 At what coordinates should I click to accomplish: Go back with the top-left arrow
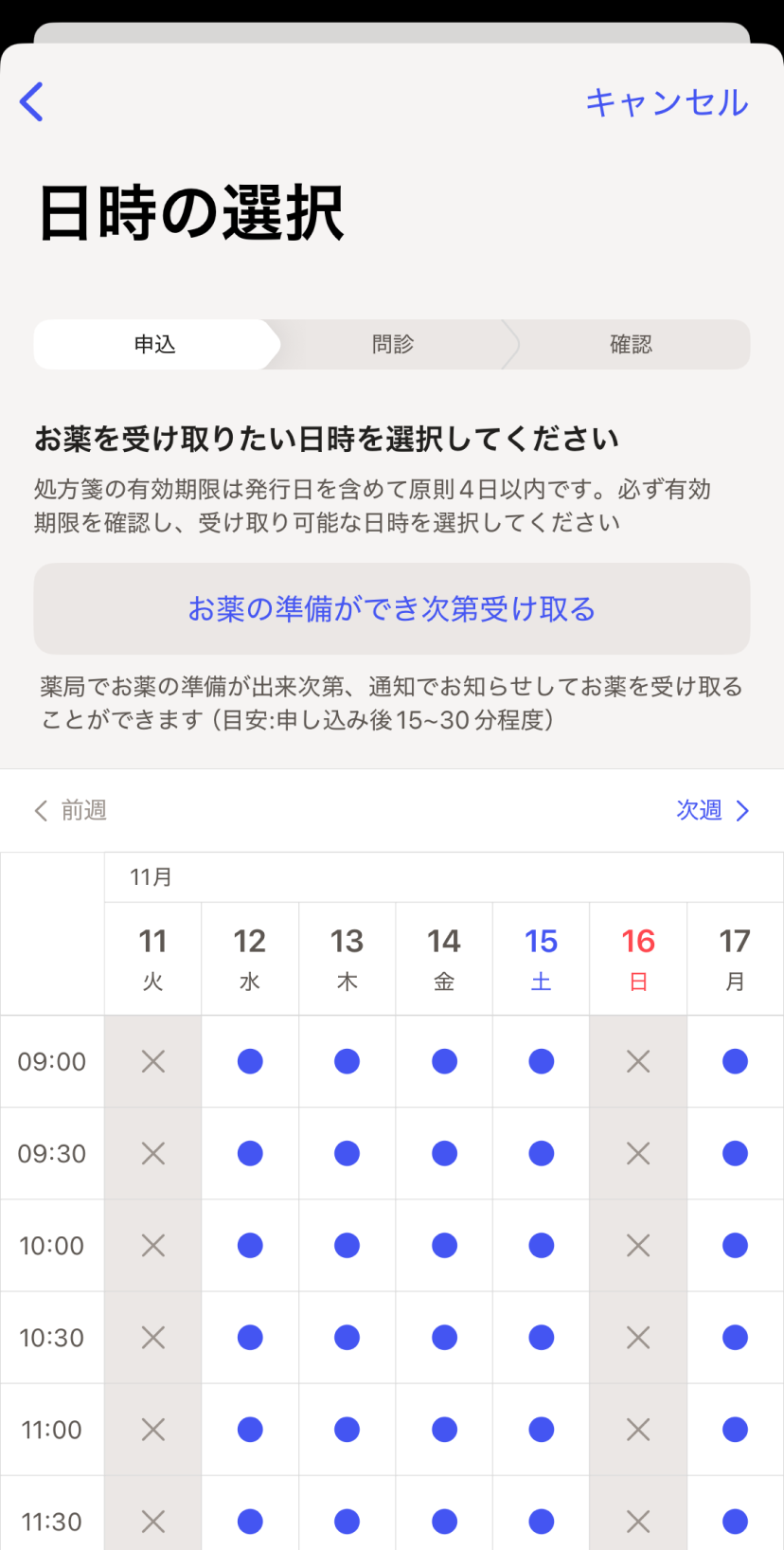[x=32, y=101]
